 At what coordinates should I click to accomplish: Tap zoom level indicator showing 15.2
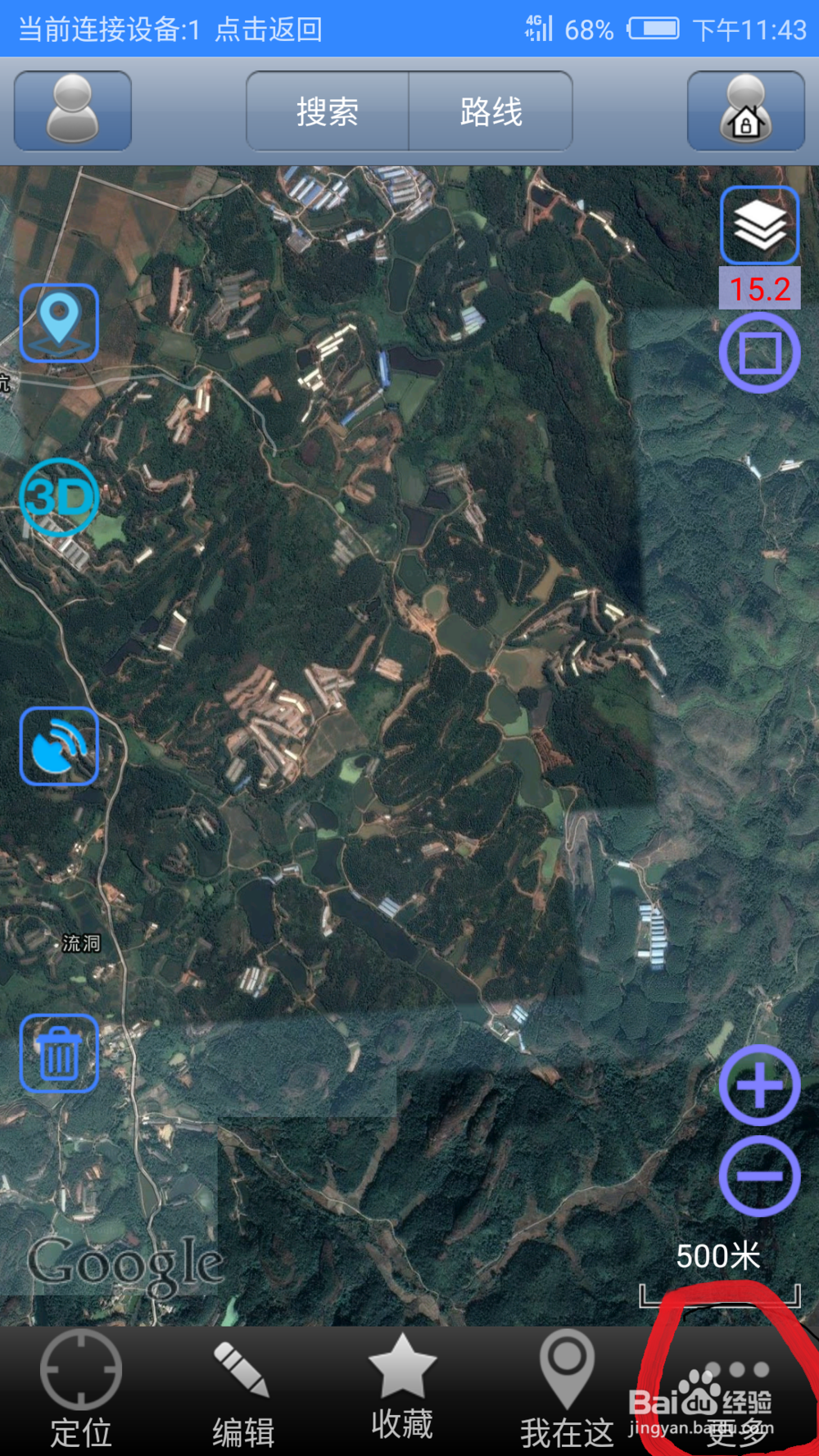pos(758,289)
